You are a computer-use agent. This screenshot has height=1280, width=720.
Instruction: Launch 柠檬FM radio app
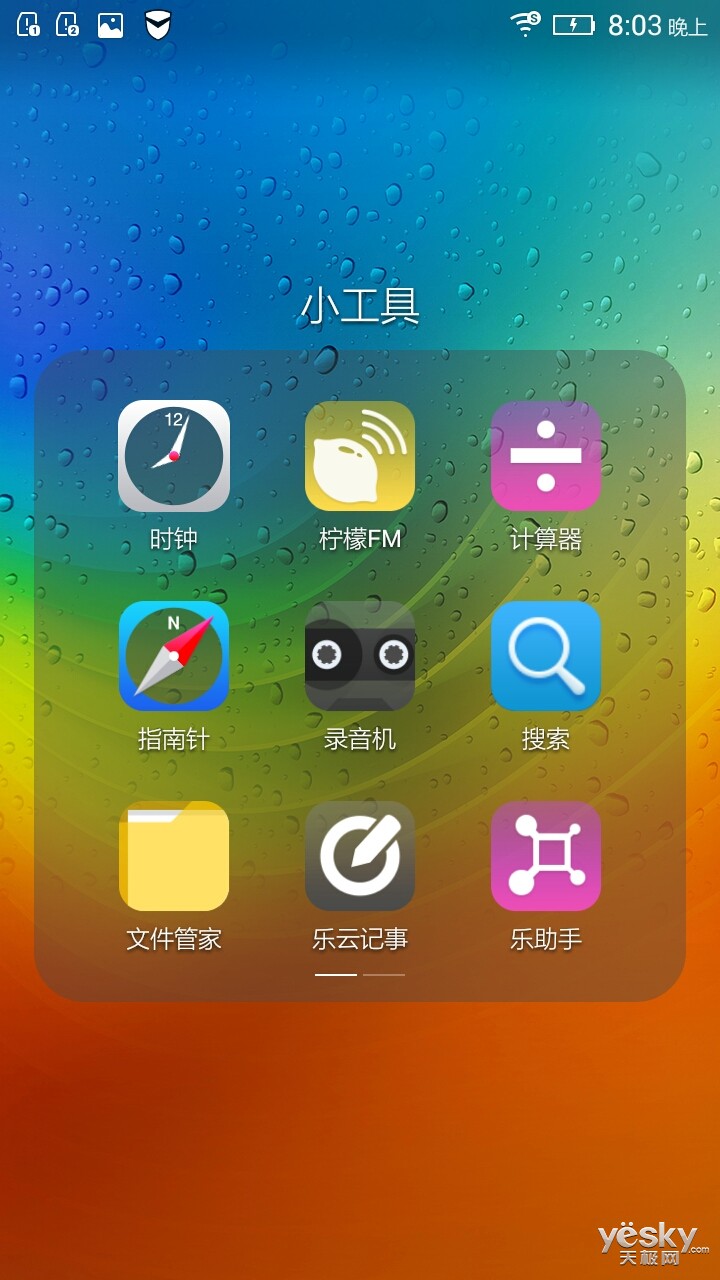point(360,456)
